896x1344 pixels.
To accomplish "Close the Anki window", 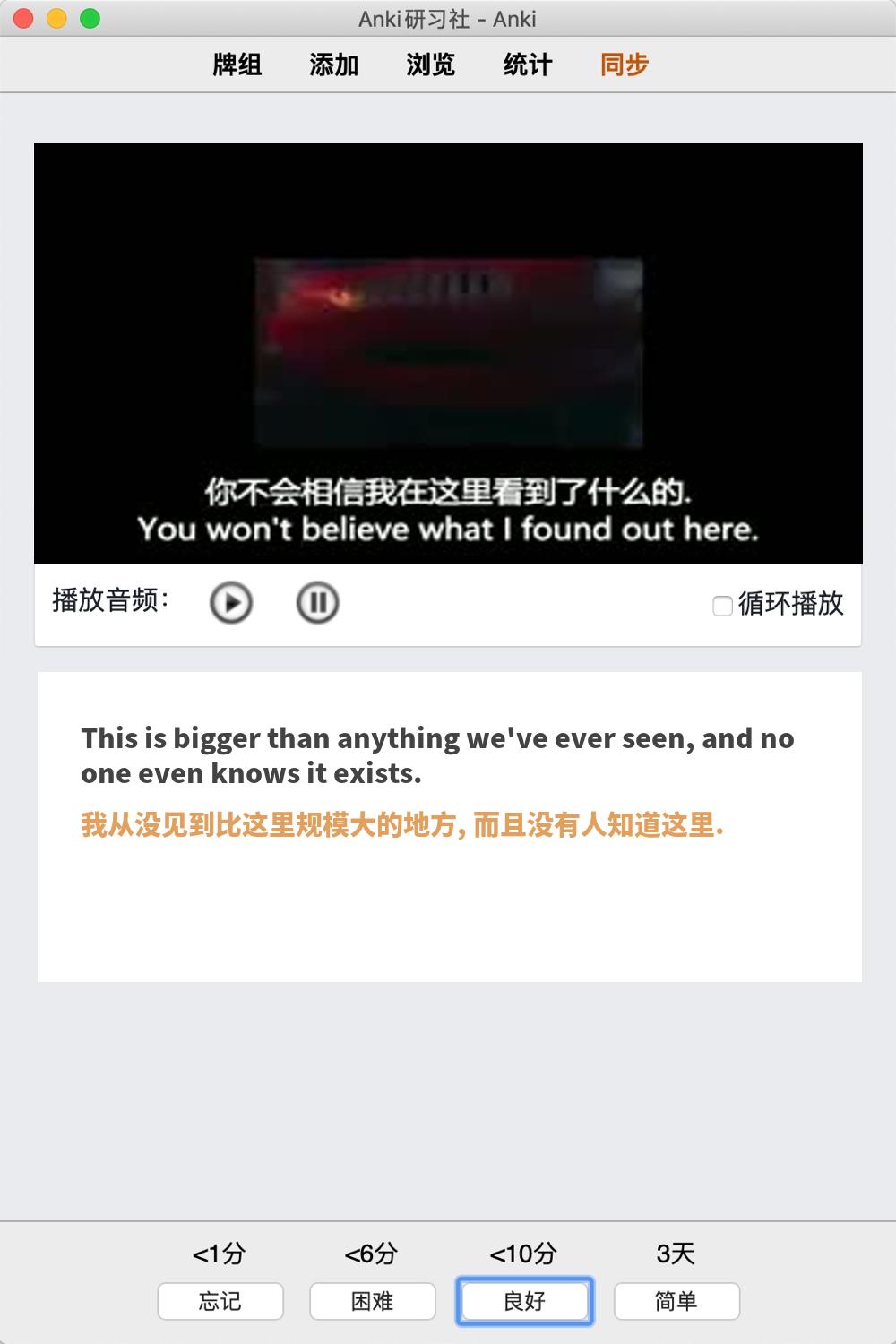I will pyautogui.click(x=24, y=19).
